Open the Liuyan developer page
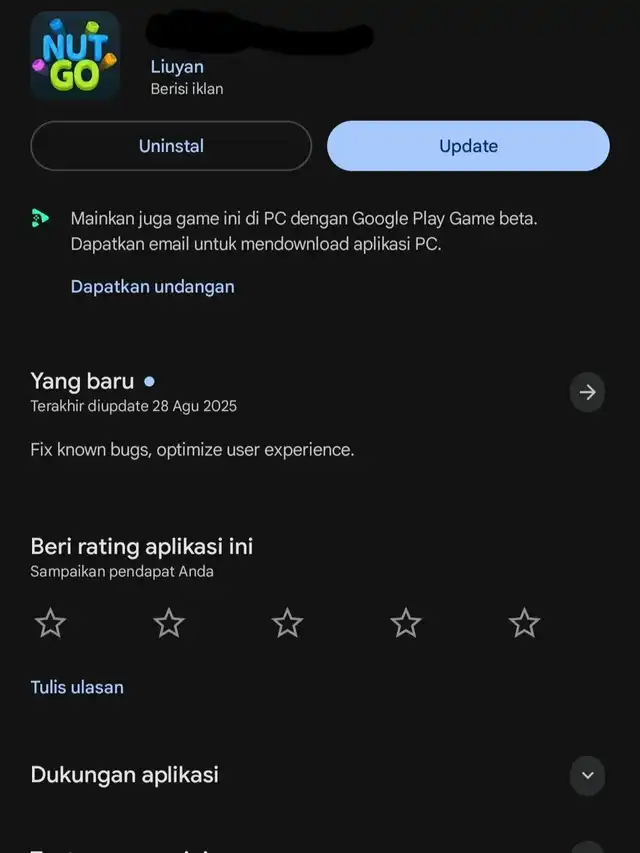Image resolution: width=640 pixels, height=853 pixels. tap(177, 67)
